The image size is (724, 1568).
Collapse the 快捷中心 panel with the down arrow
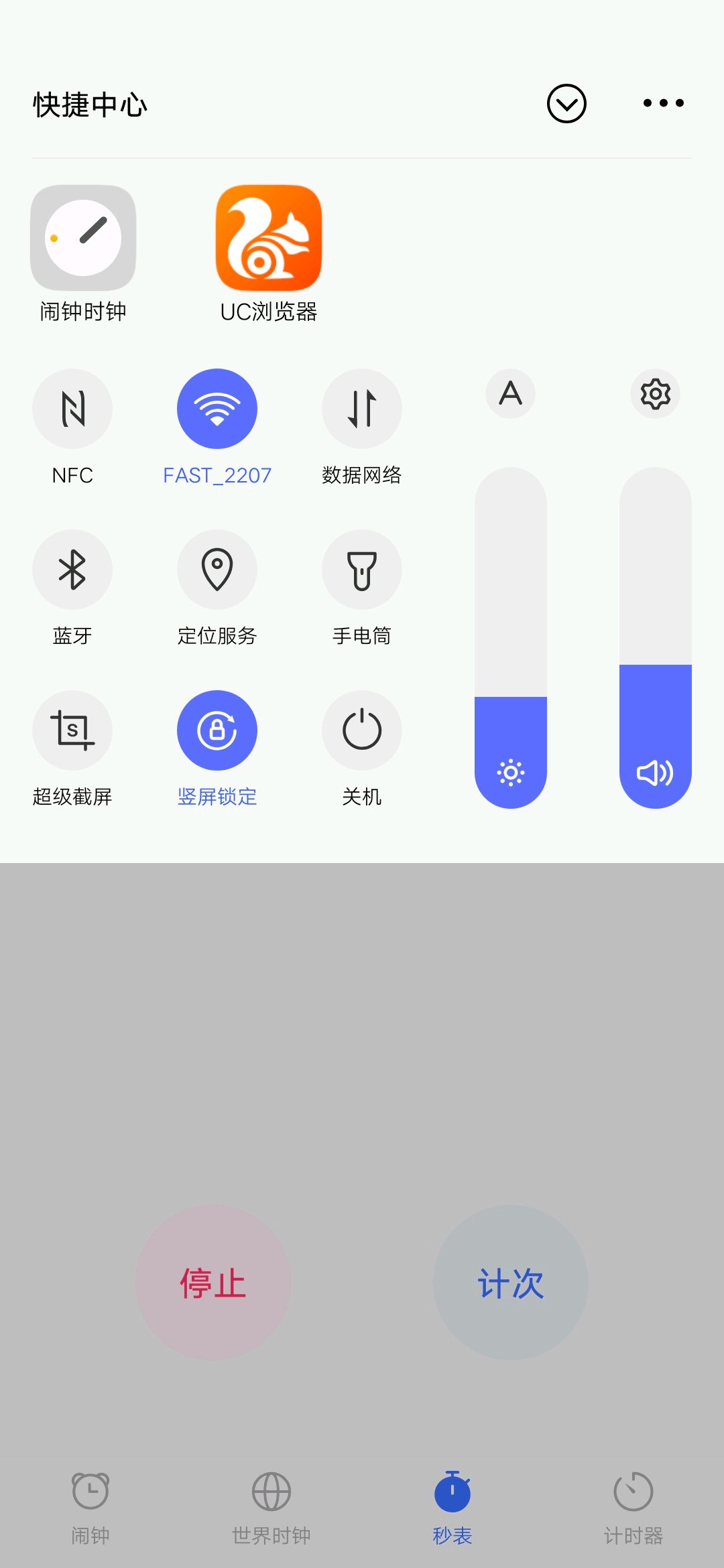(x=566, y=103)
